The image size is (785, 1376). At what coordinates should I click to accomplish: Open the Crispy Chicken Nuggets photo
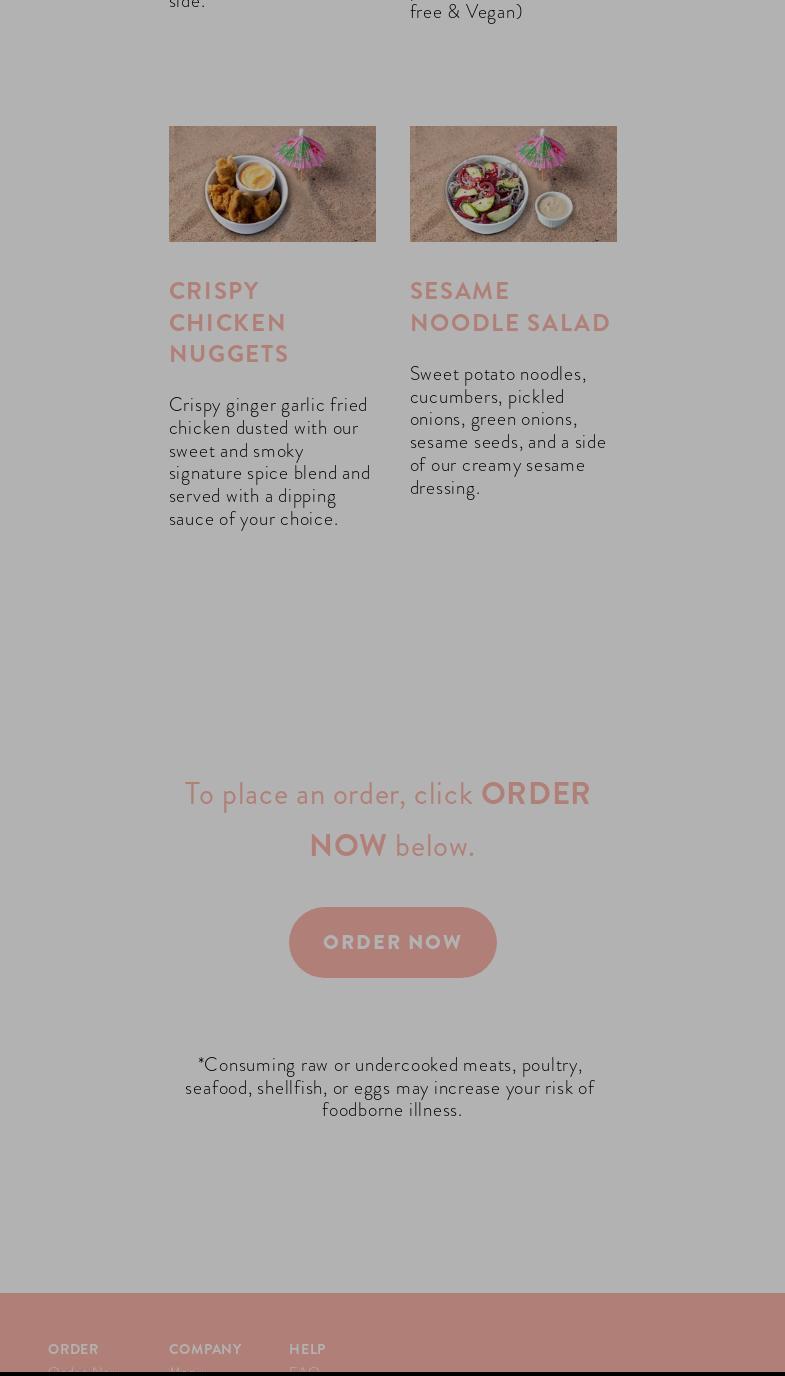(x=272, y=183)
